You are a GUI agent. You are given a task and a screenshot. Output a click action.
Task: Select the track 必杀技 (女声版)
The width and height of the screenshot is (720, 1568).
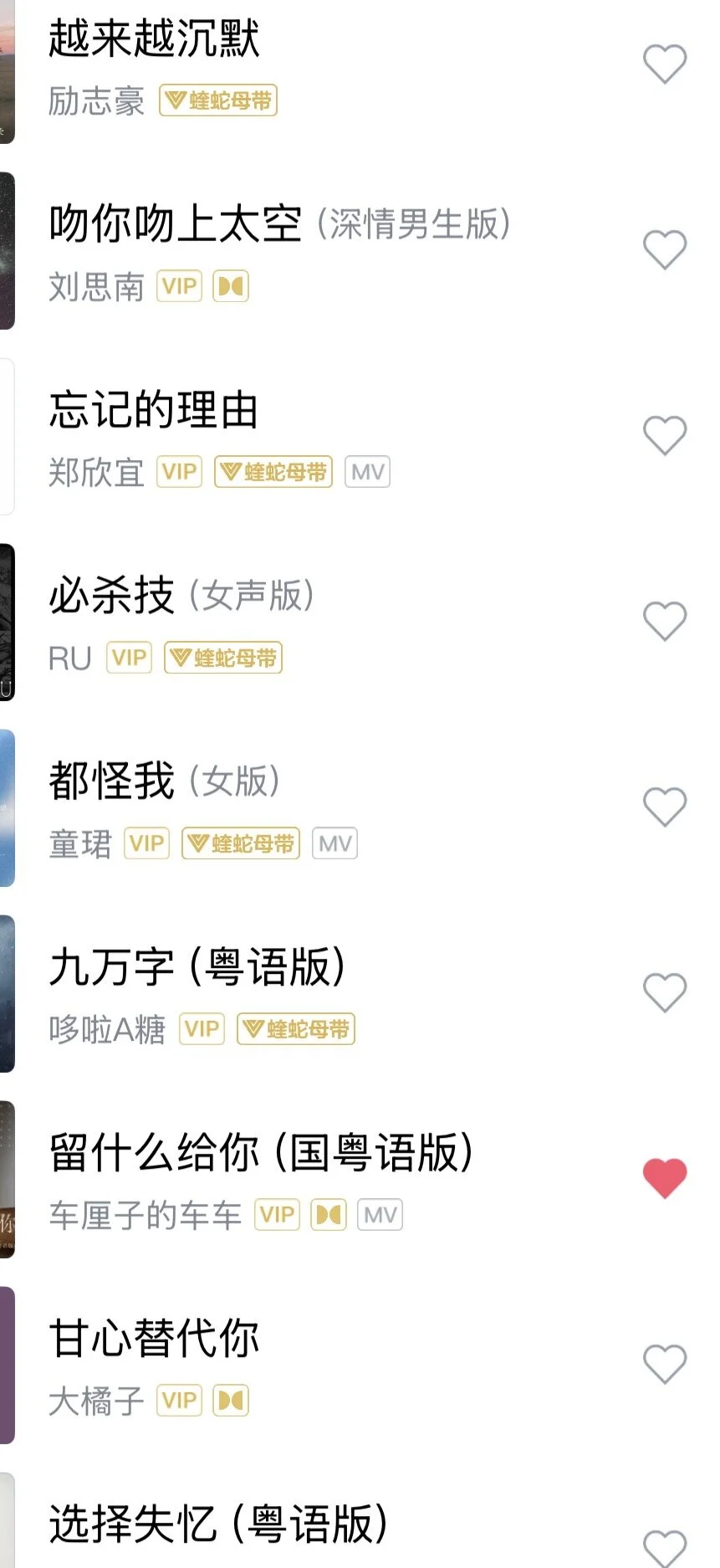tap(112, 596)
